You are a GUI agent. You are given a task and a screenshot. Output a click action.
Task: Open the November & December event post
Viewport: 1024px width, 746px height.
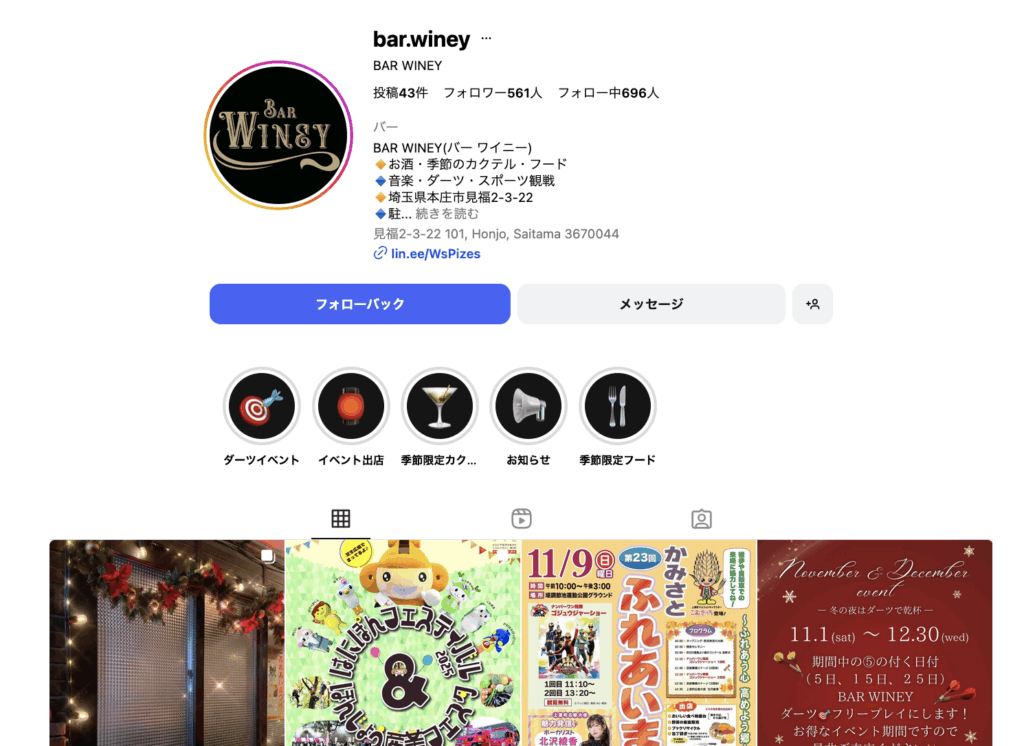(875, 643)
